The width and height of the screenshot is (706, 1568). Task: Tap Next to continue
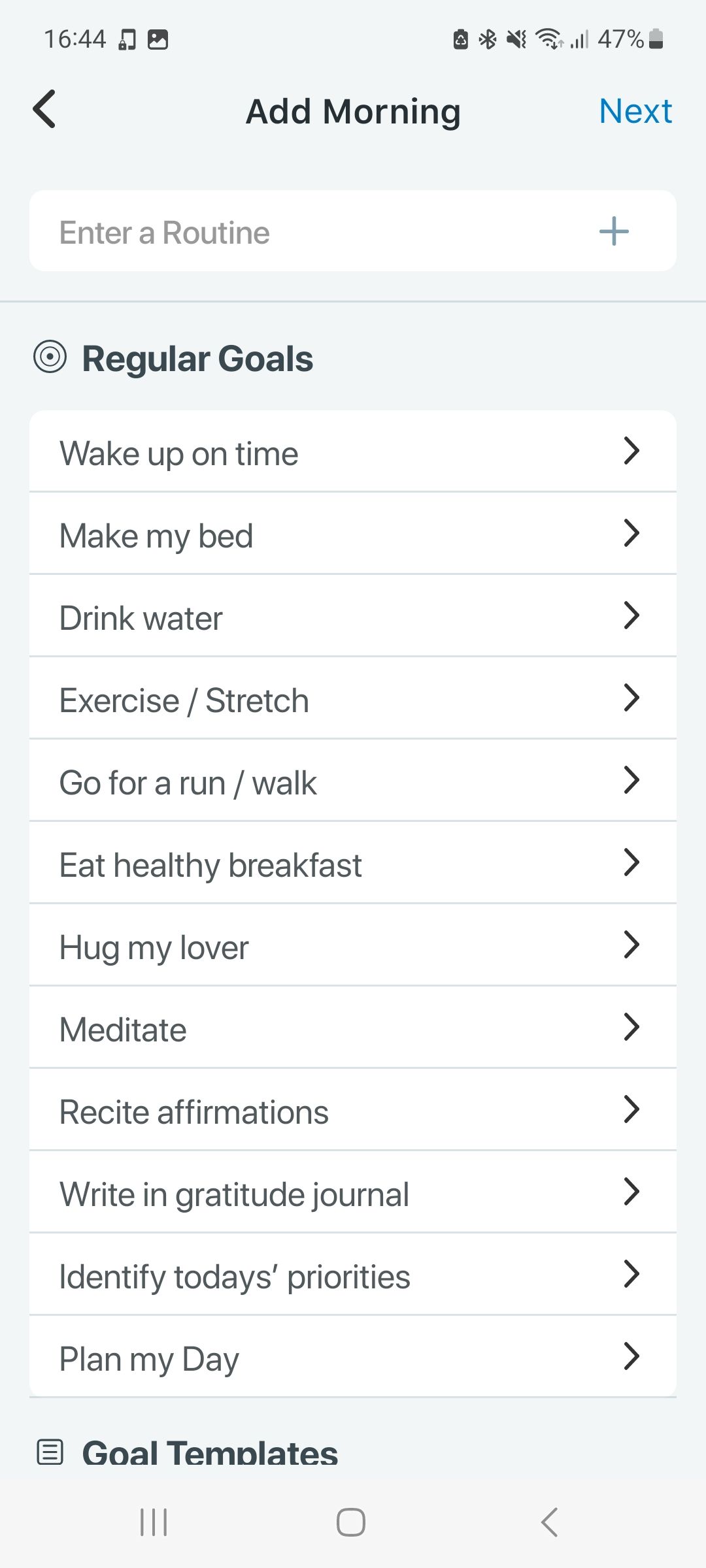tap(635, 111)
